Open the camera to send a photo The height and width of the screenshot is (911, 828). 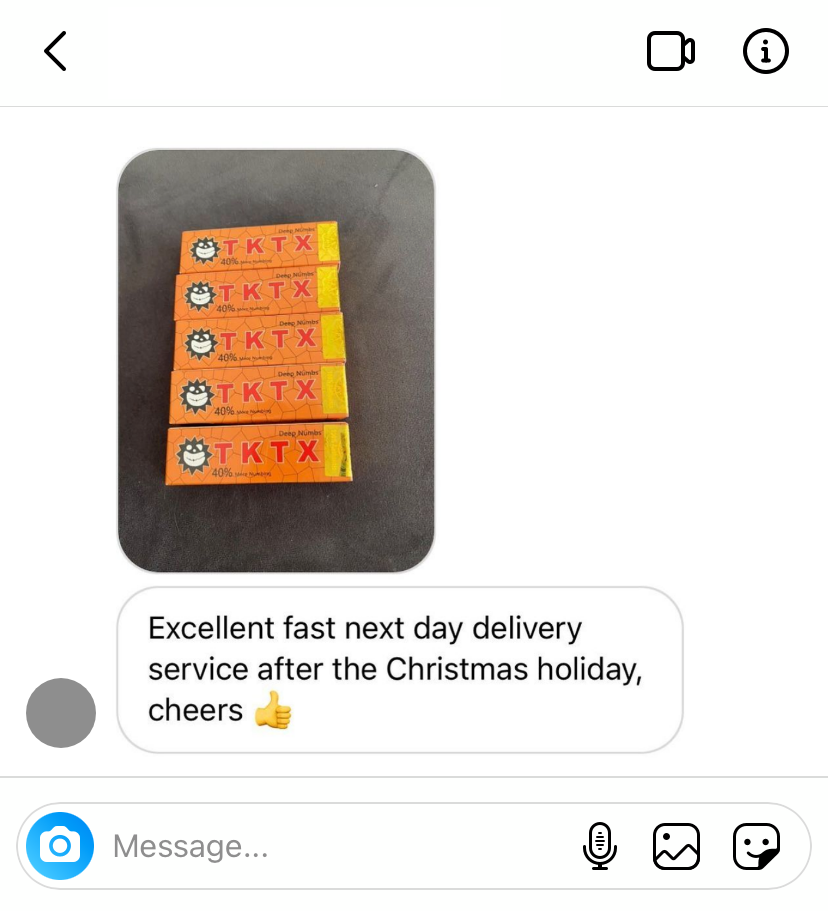[x=60, y=846]
